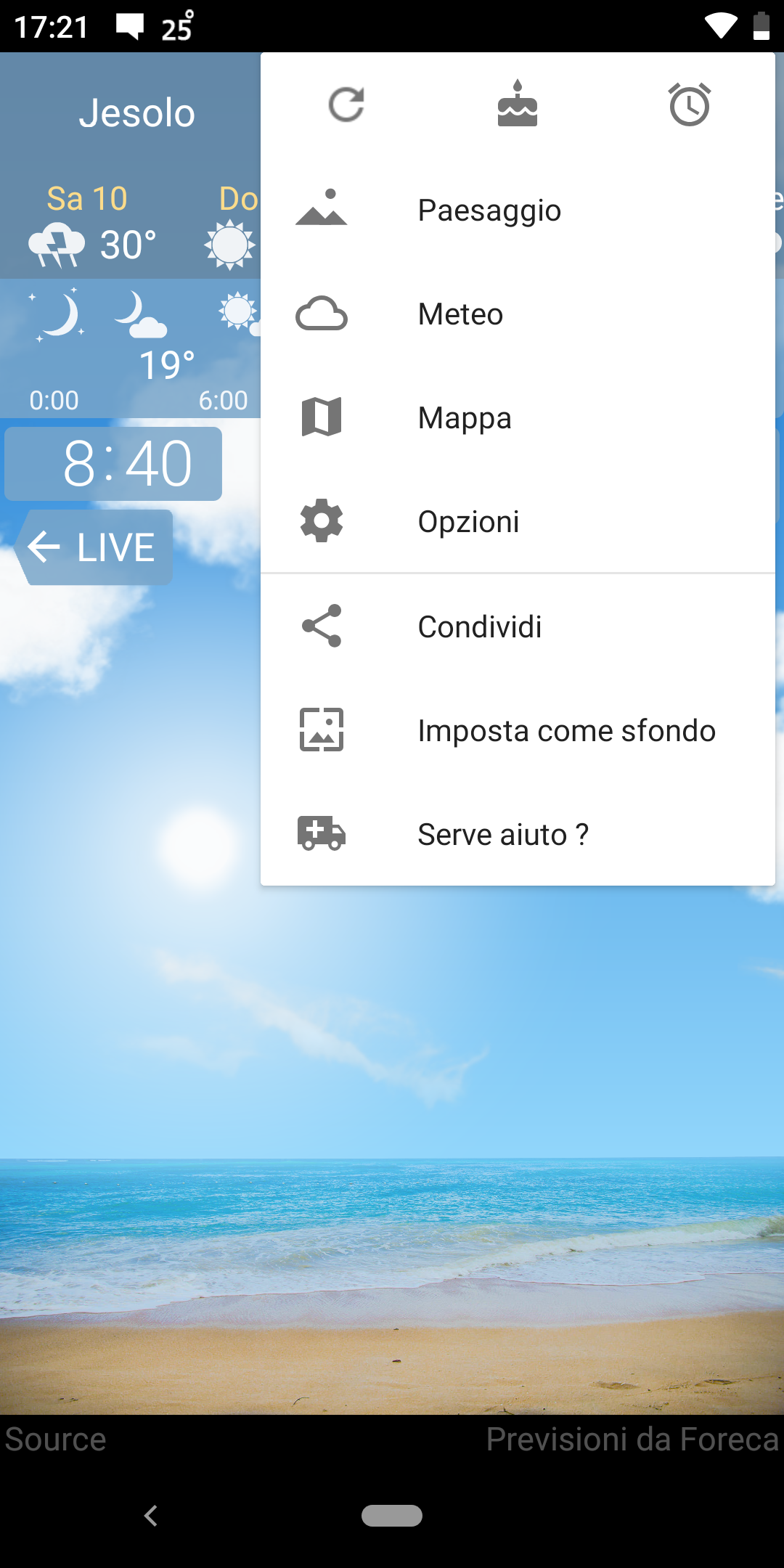Open the Previsioni da Foreca link

(632, 1439)
